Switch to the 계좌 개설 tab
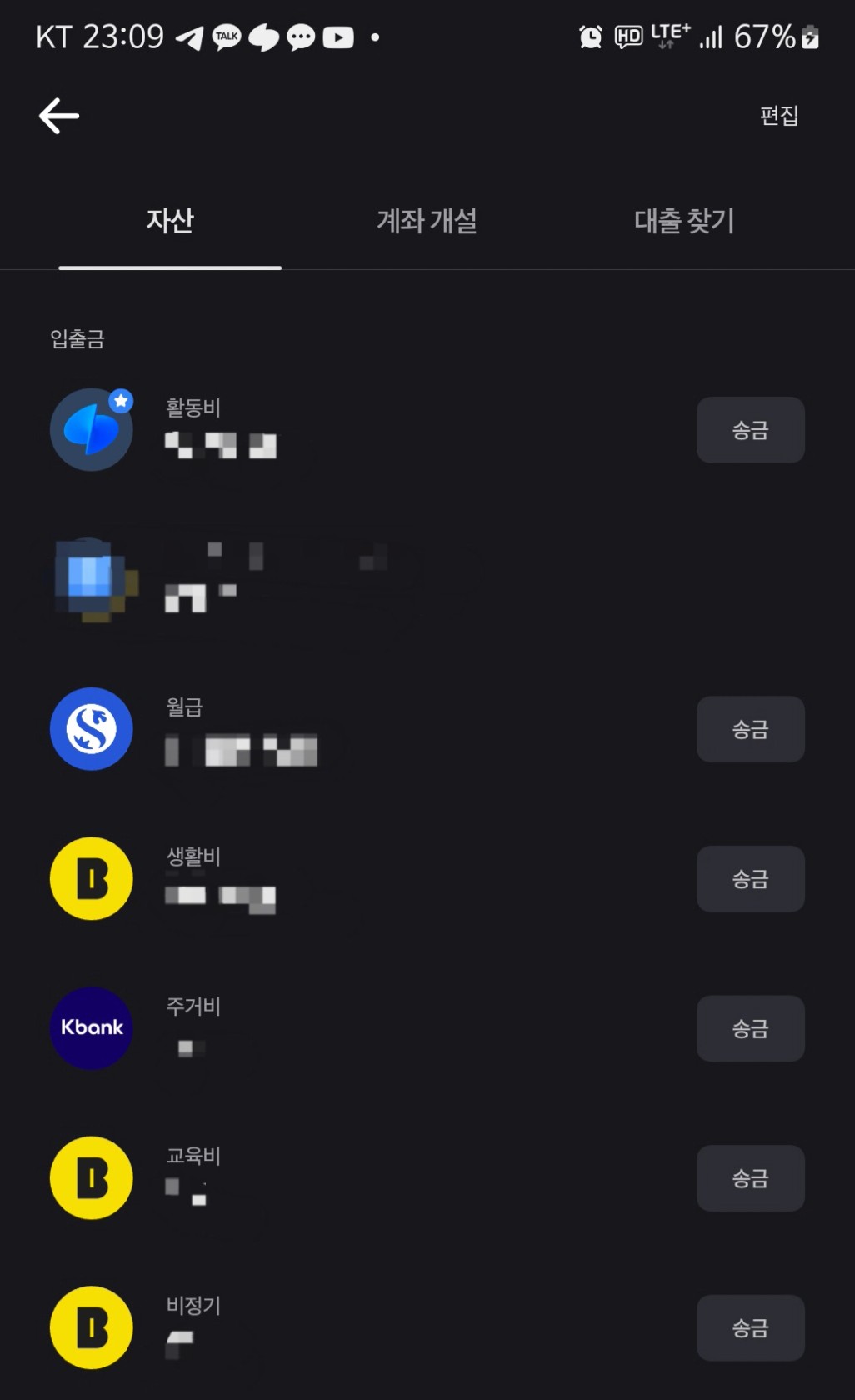The height and width of the screenshot is (1400, 855). pos(427,221)
